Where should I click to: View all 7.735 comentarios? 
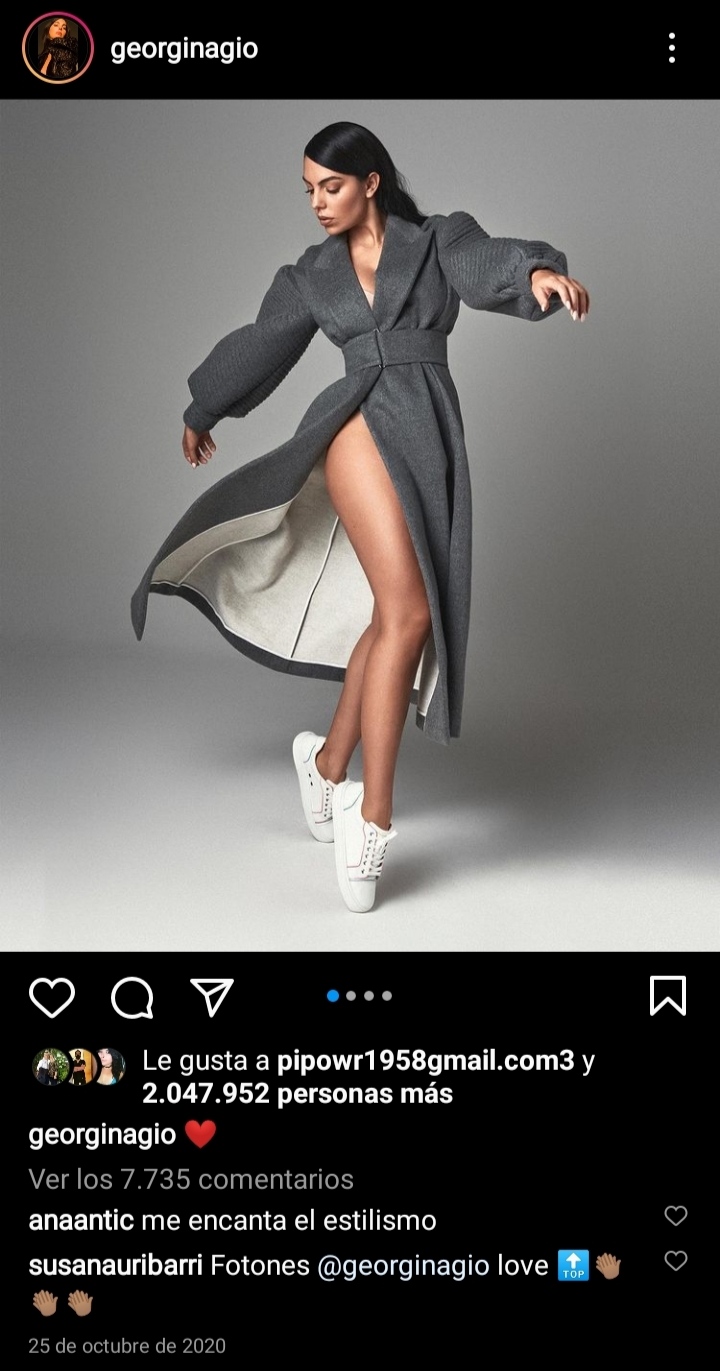click(x=191, y=1179)
